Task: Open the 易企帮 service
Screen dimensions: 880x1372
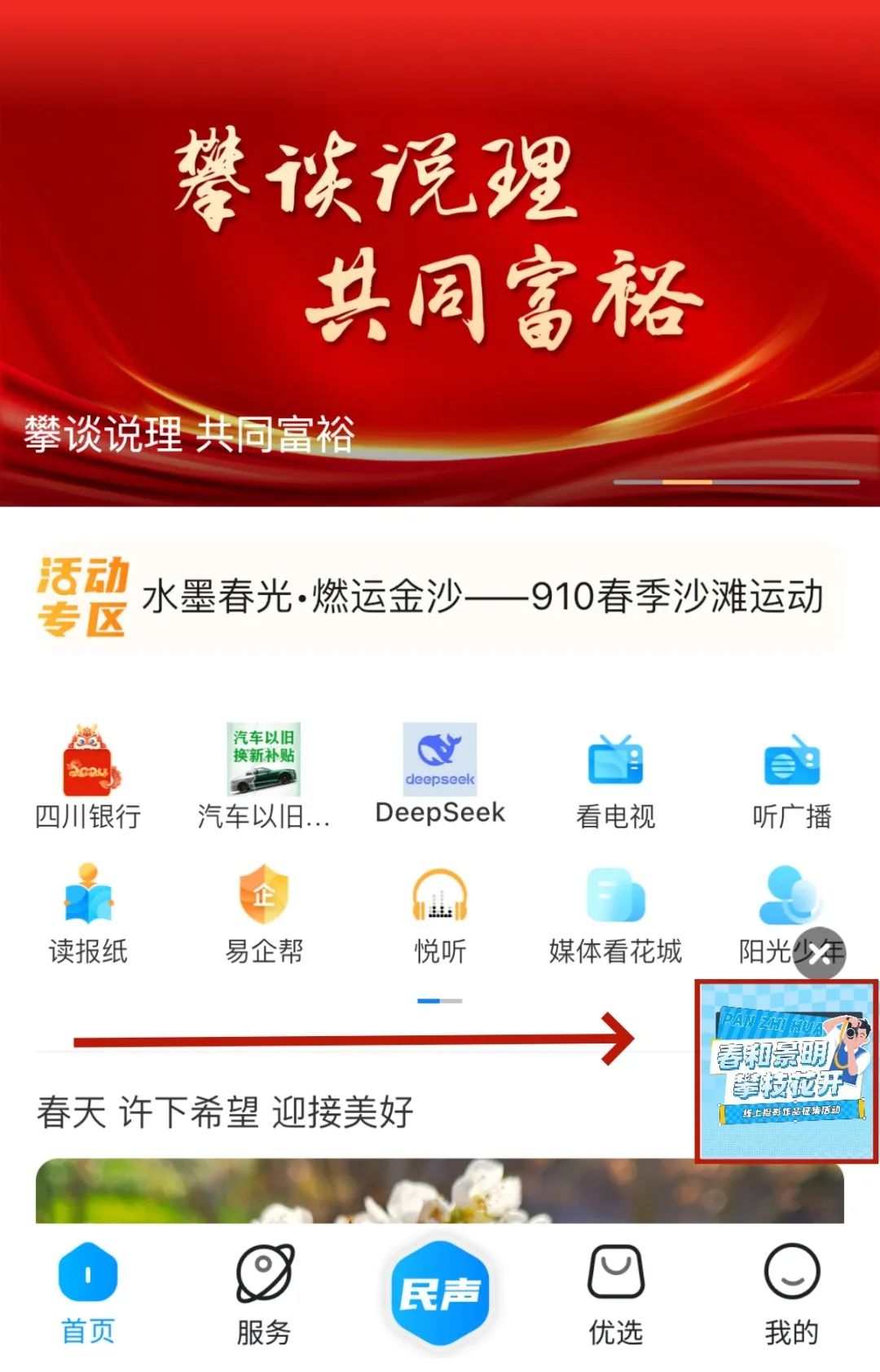Action: pyautogui.click(x=263, y=912)
